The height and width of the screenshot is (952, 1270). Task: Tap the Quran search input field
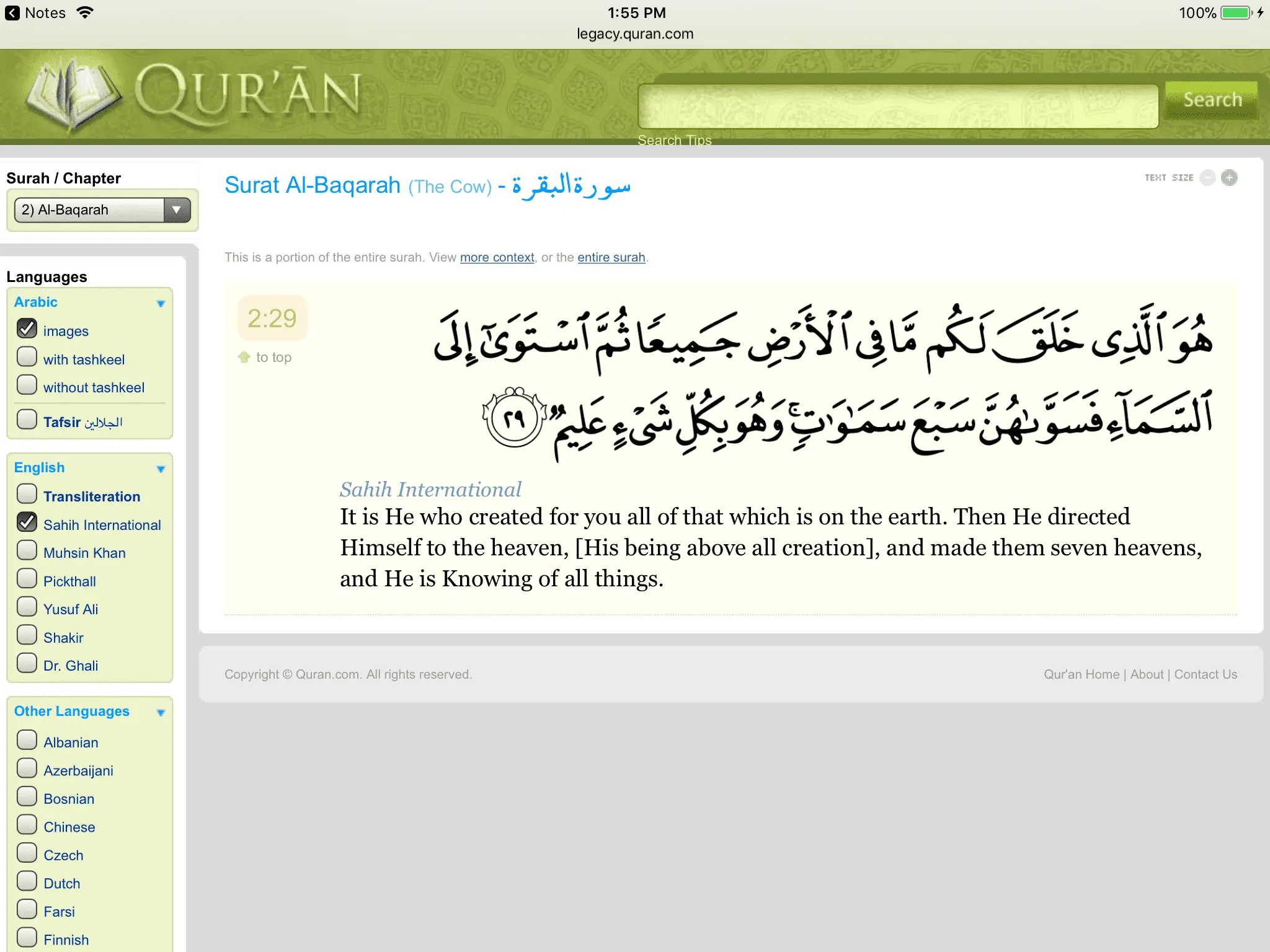[898, 106]
